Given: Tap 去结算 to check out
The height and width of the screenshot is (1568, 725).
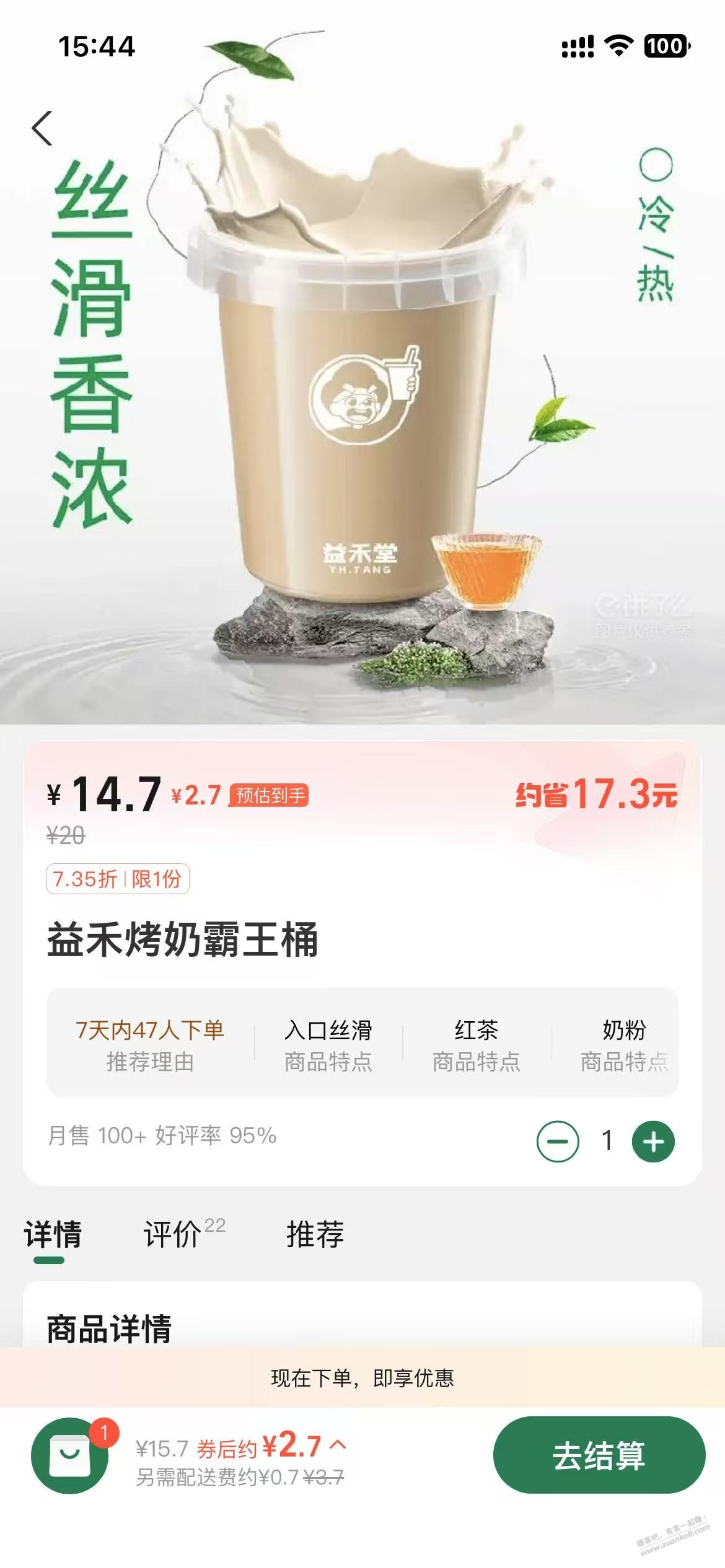Looking at the screenshot, I should pyautogui.click(x=599, y=1455).
